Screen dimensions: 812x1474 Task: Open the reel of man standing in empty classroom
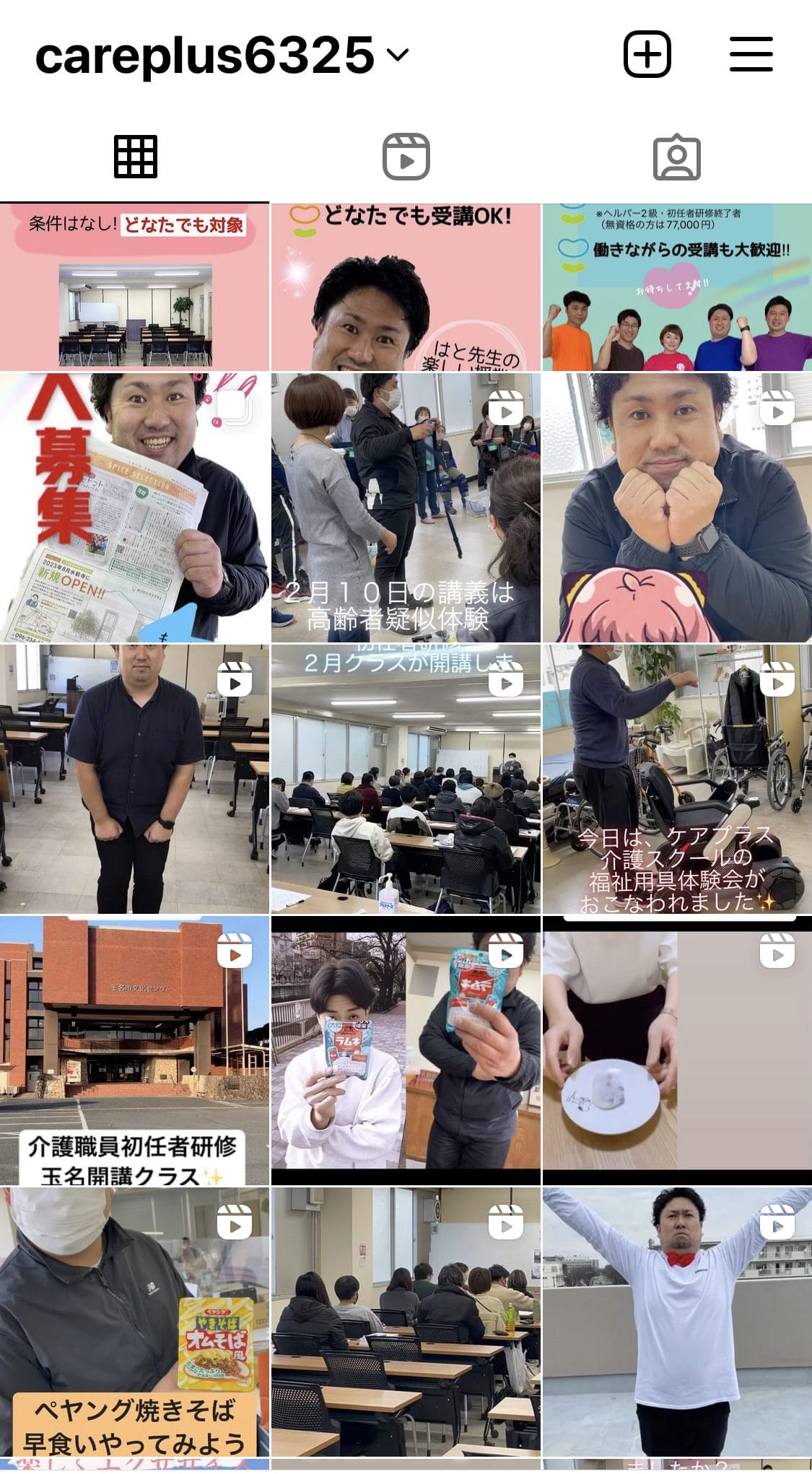pyautogui.click(x=134, y=779)
